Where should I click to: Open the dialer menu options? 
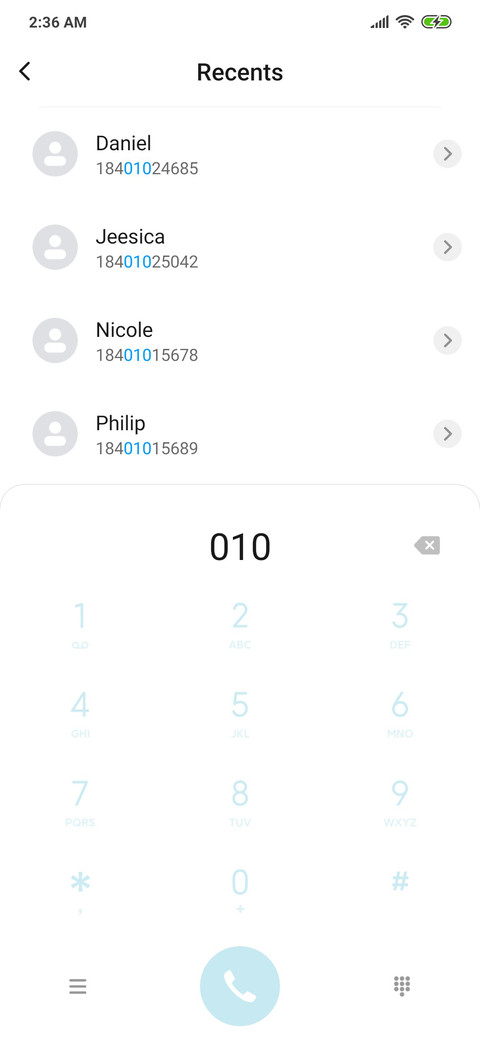pos(78,986)
